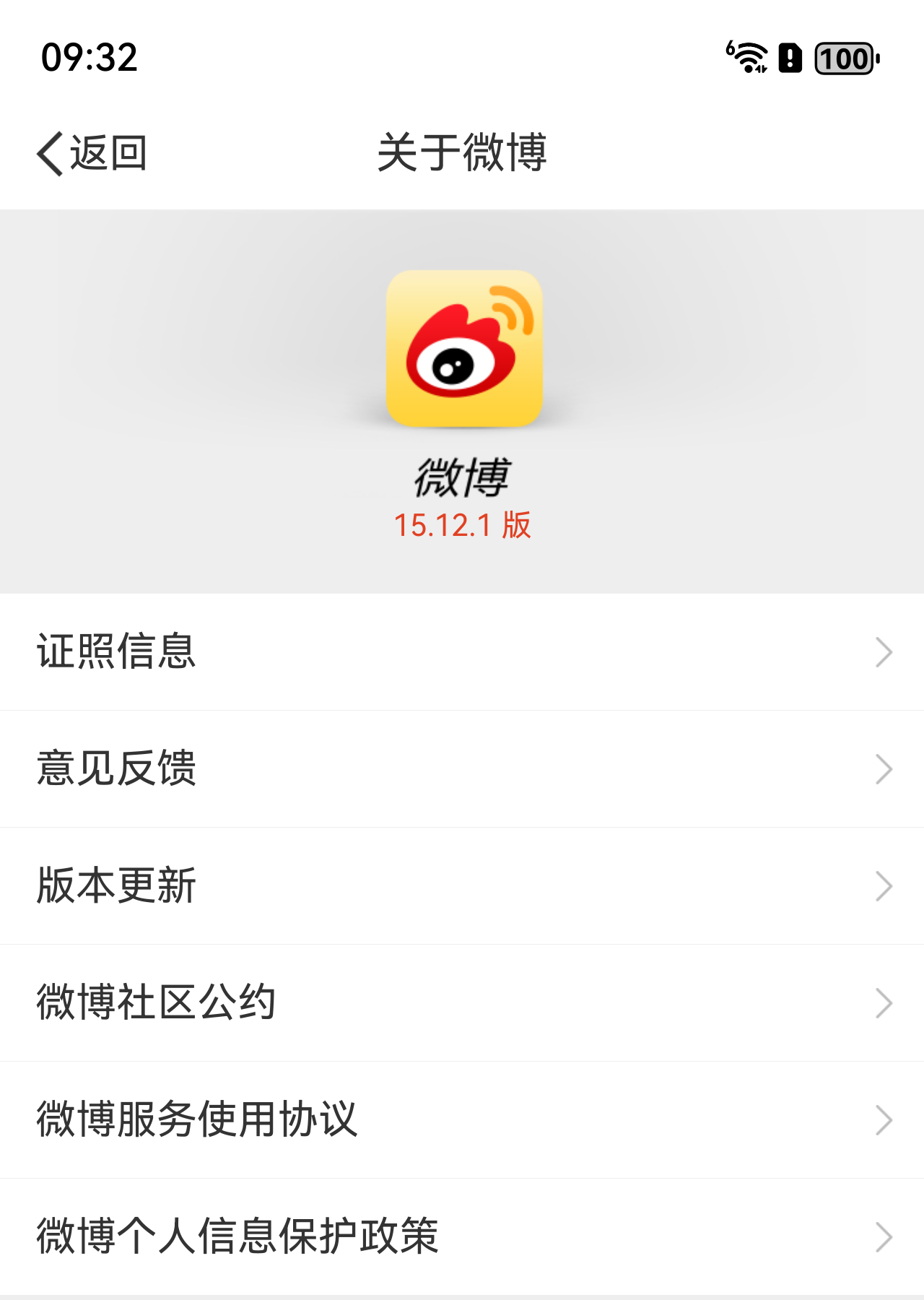Select the version text 15.12.1 版

[462, 525]
